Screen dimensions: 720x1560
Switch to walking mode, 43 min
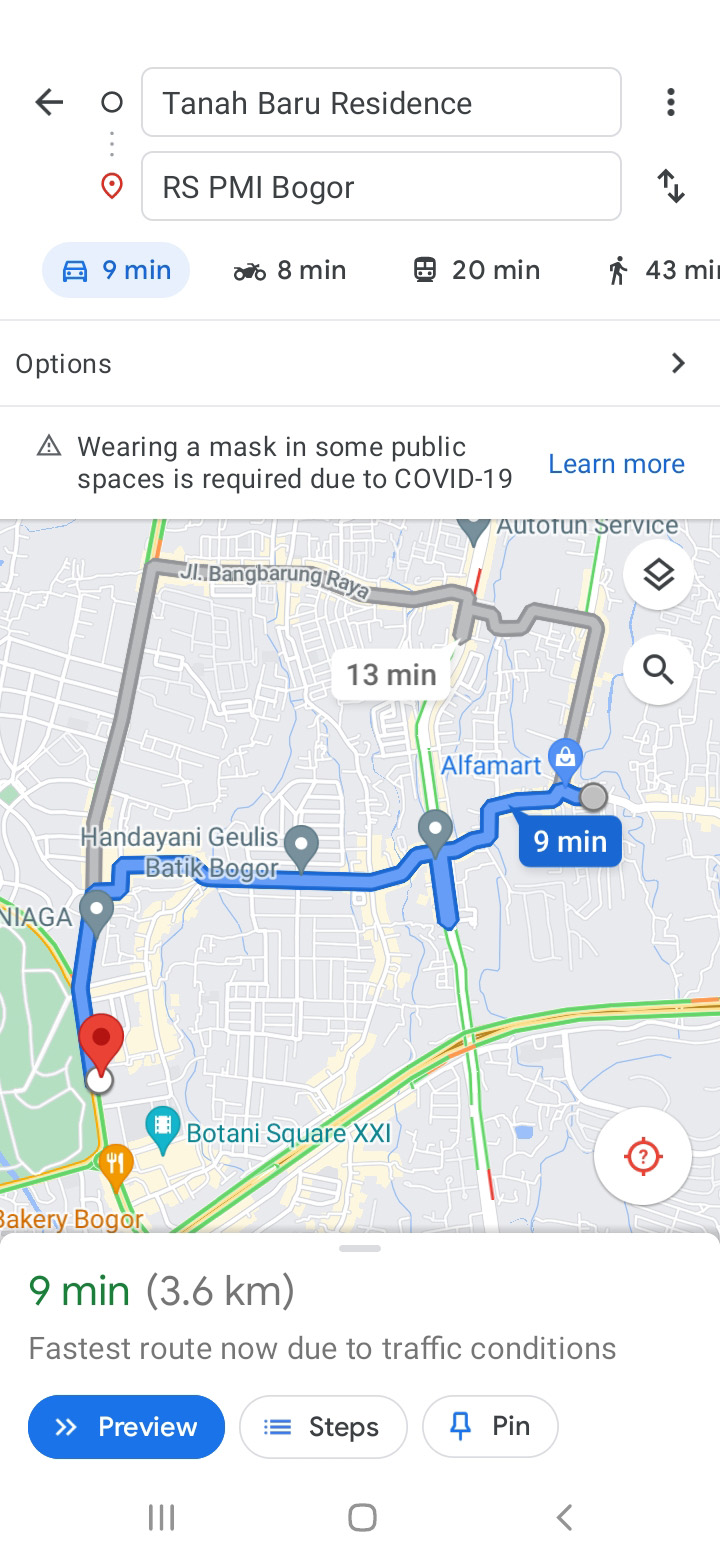tap(662, 270)
